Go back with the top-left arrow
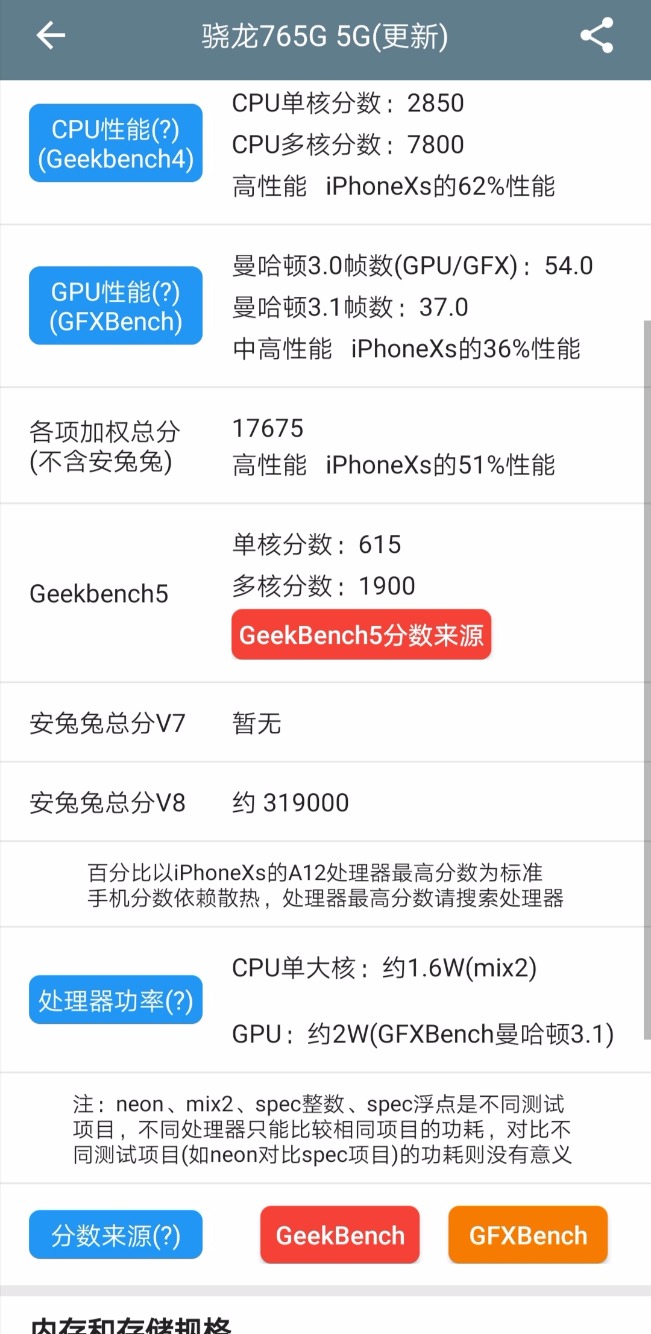Image resolution: width=651 pixels, height=1334 pixels. pos(50,36)
